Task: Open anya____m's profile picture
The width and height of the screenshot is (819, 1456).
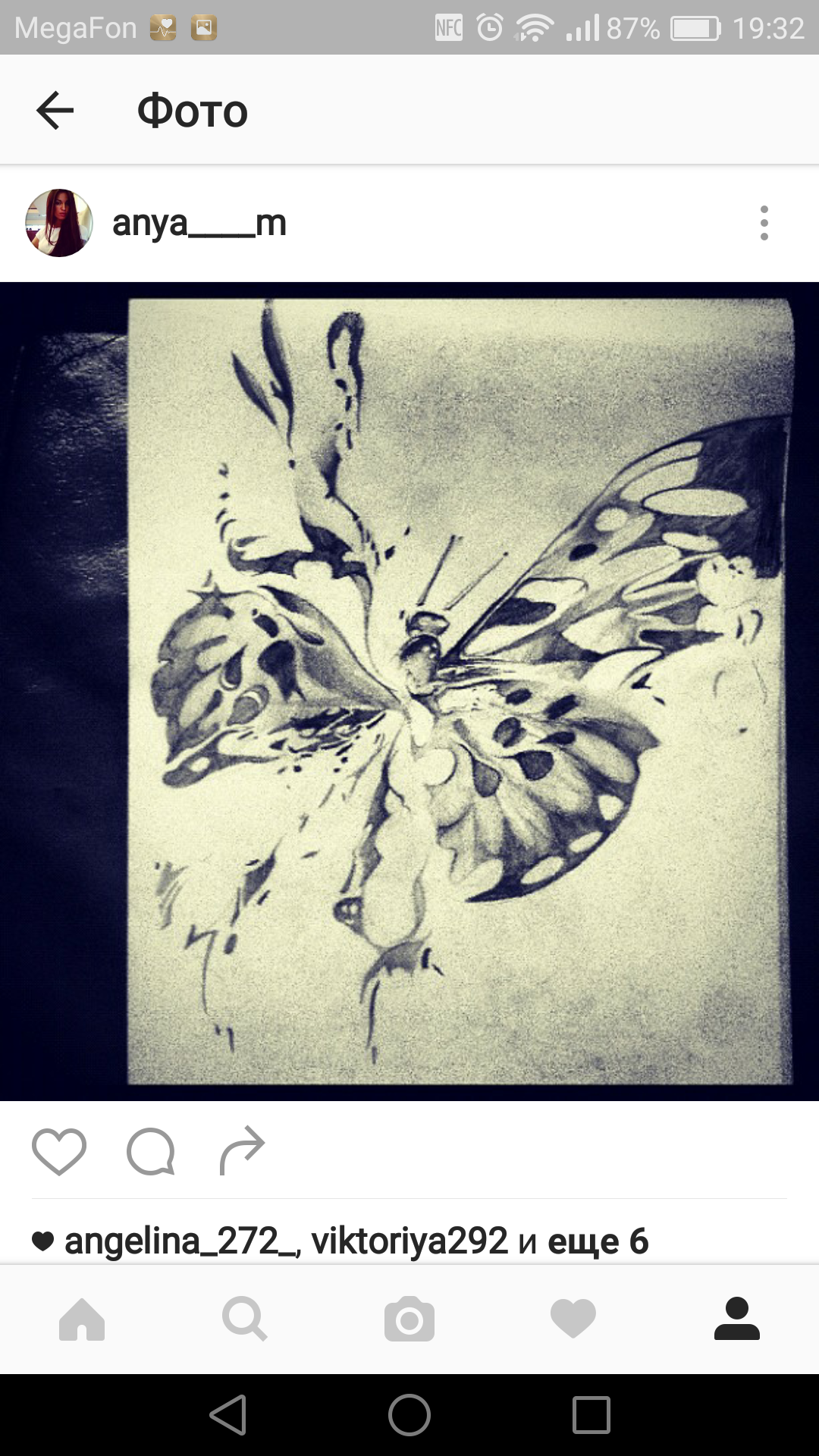Action: click(x=59, y=223)
